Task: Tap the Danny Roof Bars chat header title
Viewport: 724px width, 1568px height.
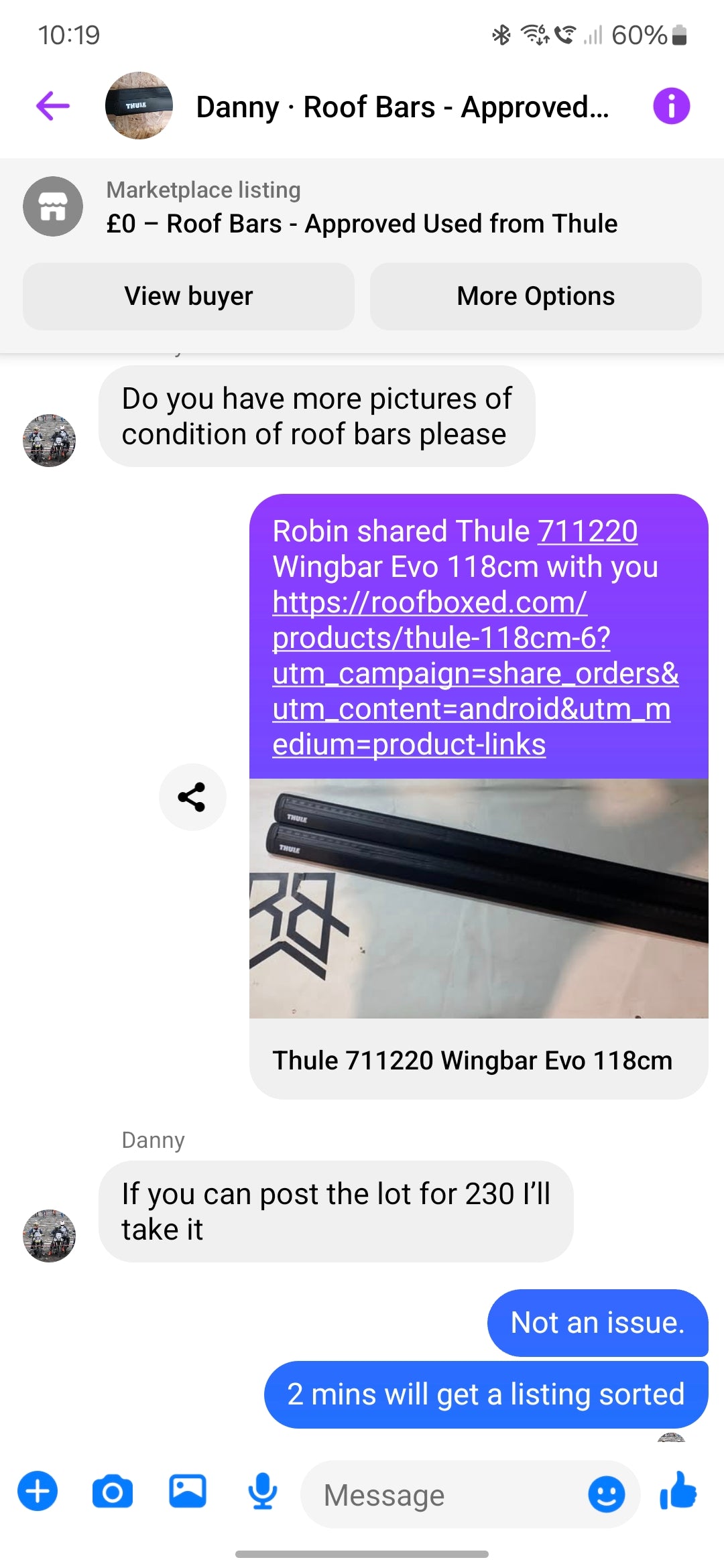Action: click(402, 107)
